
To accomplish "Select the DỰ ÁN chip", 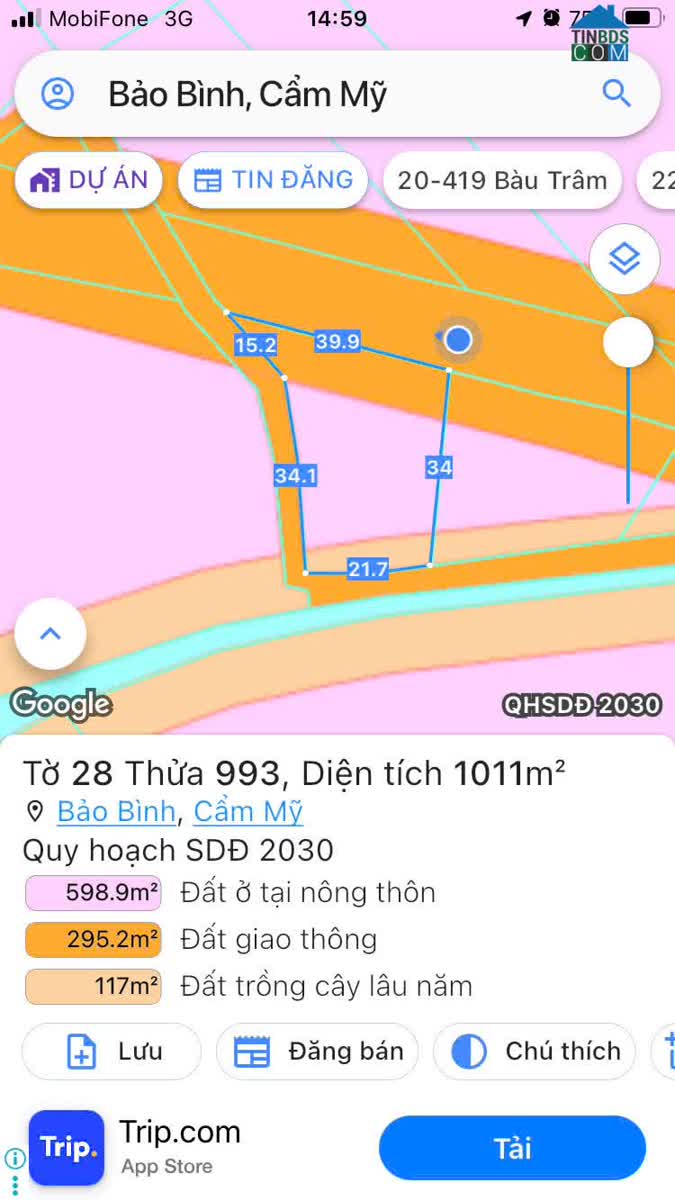I will click(x=89, y=180).
